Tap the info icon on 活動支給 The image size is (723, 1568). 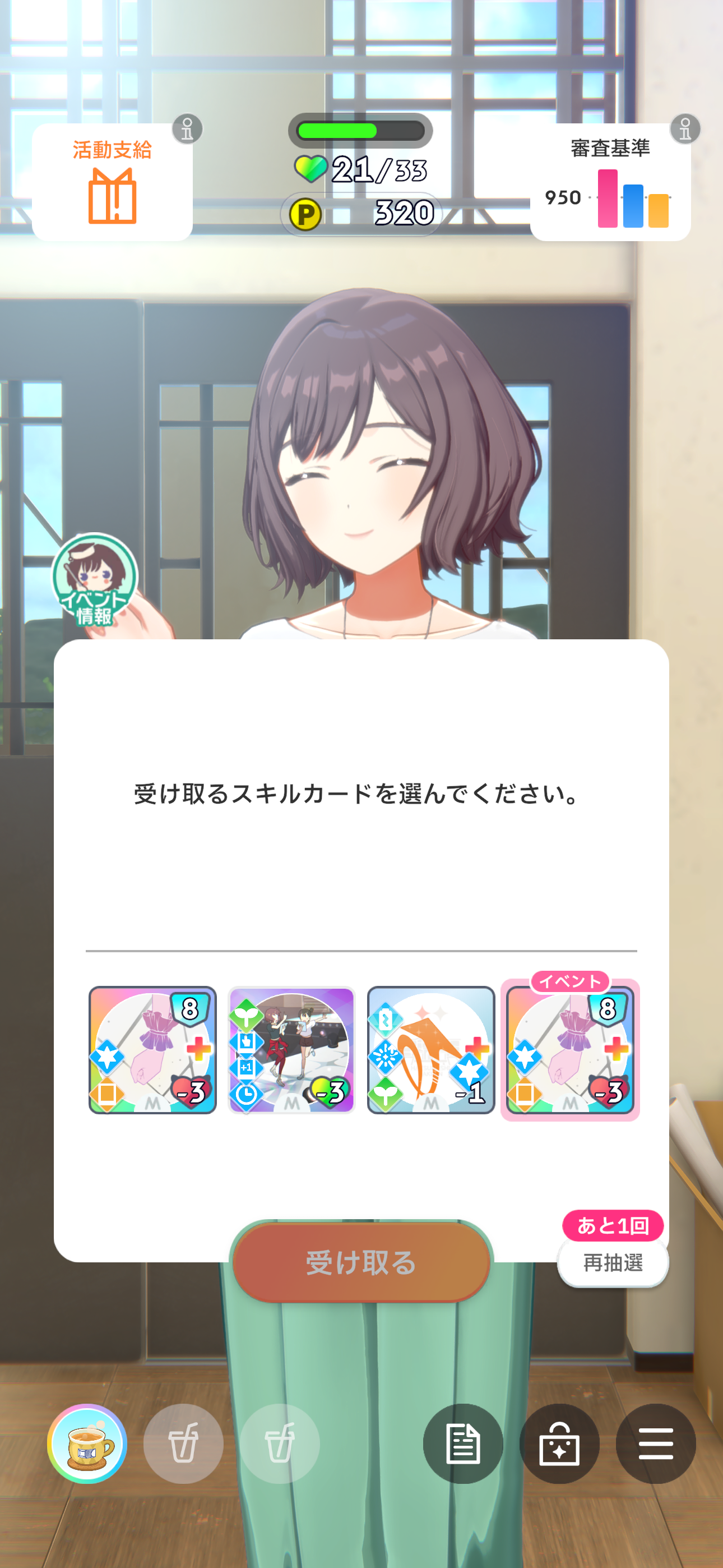[x=187, y=129]
